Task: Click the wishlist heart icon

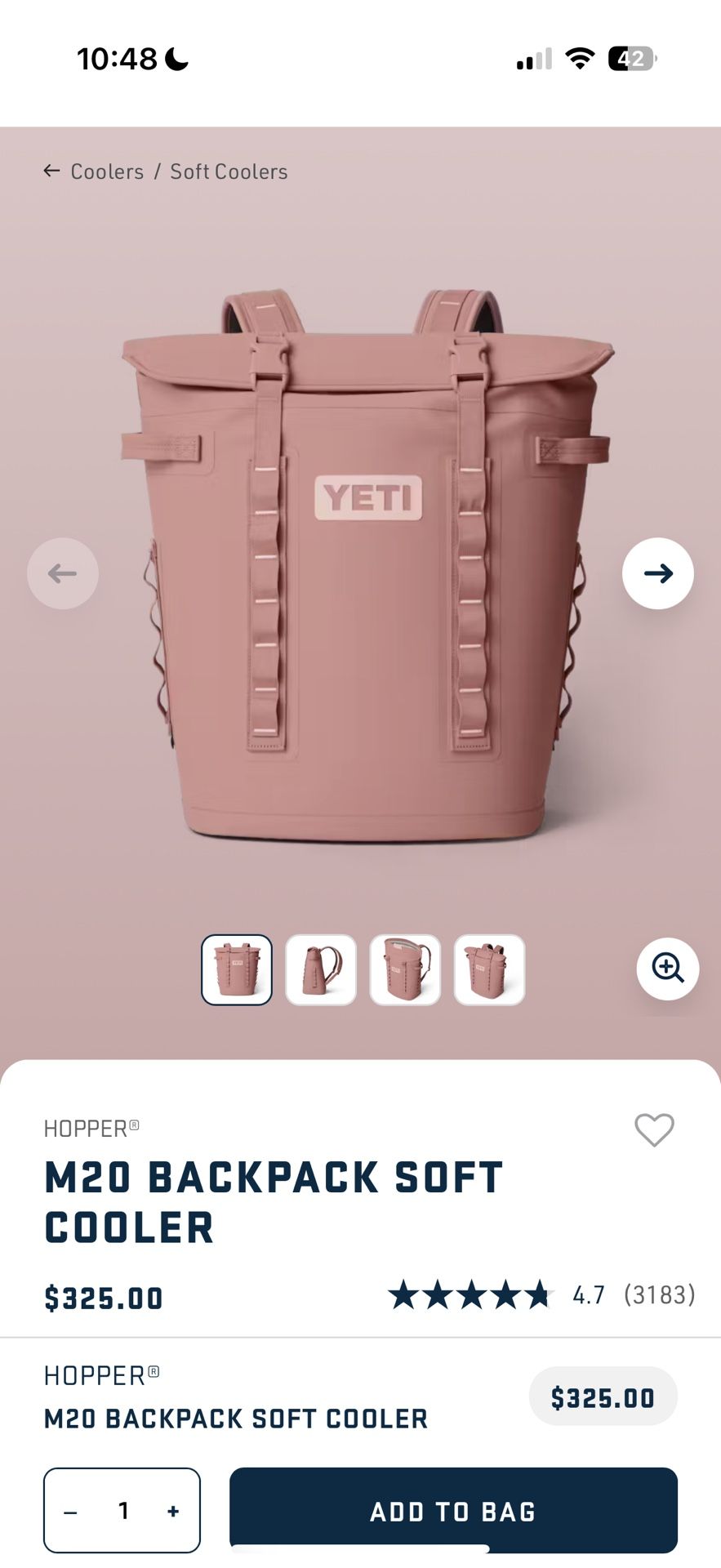Action: 652,1130
